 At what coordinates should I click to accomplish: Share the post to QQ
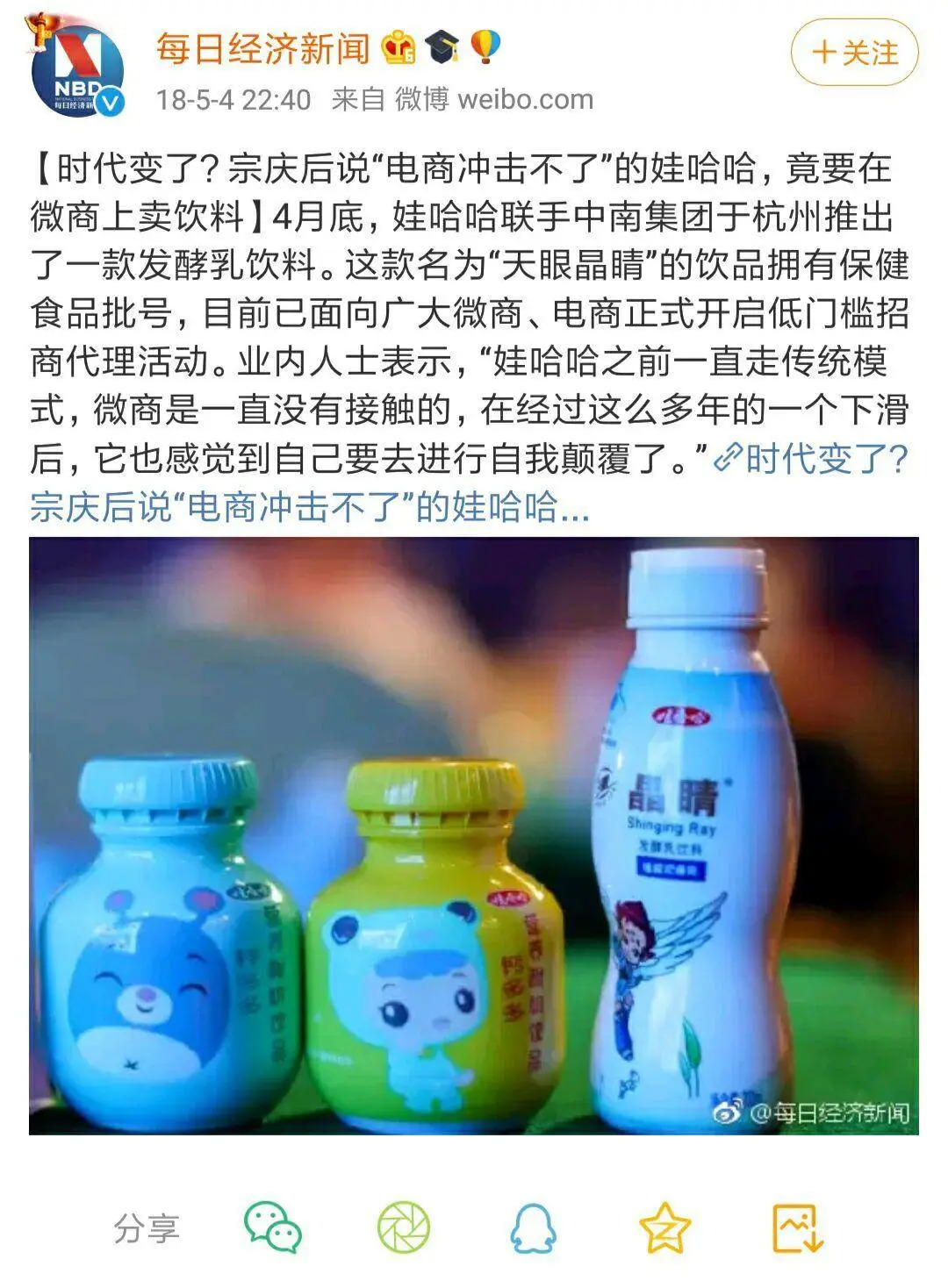533,1227
